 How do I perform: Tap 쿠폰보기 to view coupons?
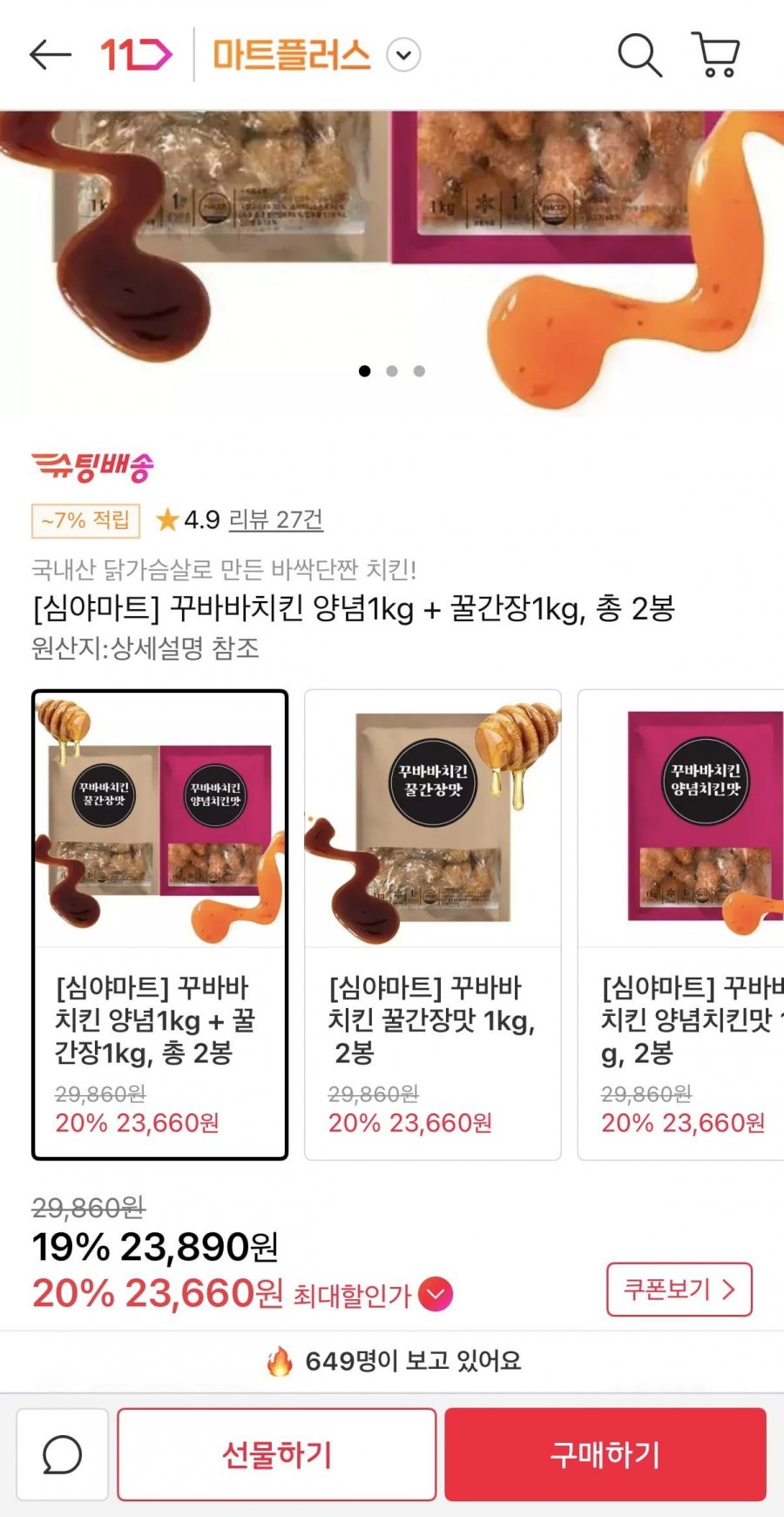pos(679,1289)
